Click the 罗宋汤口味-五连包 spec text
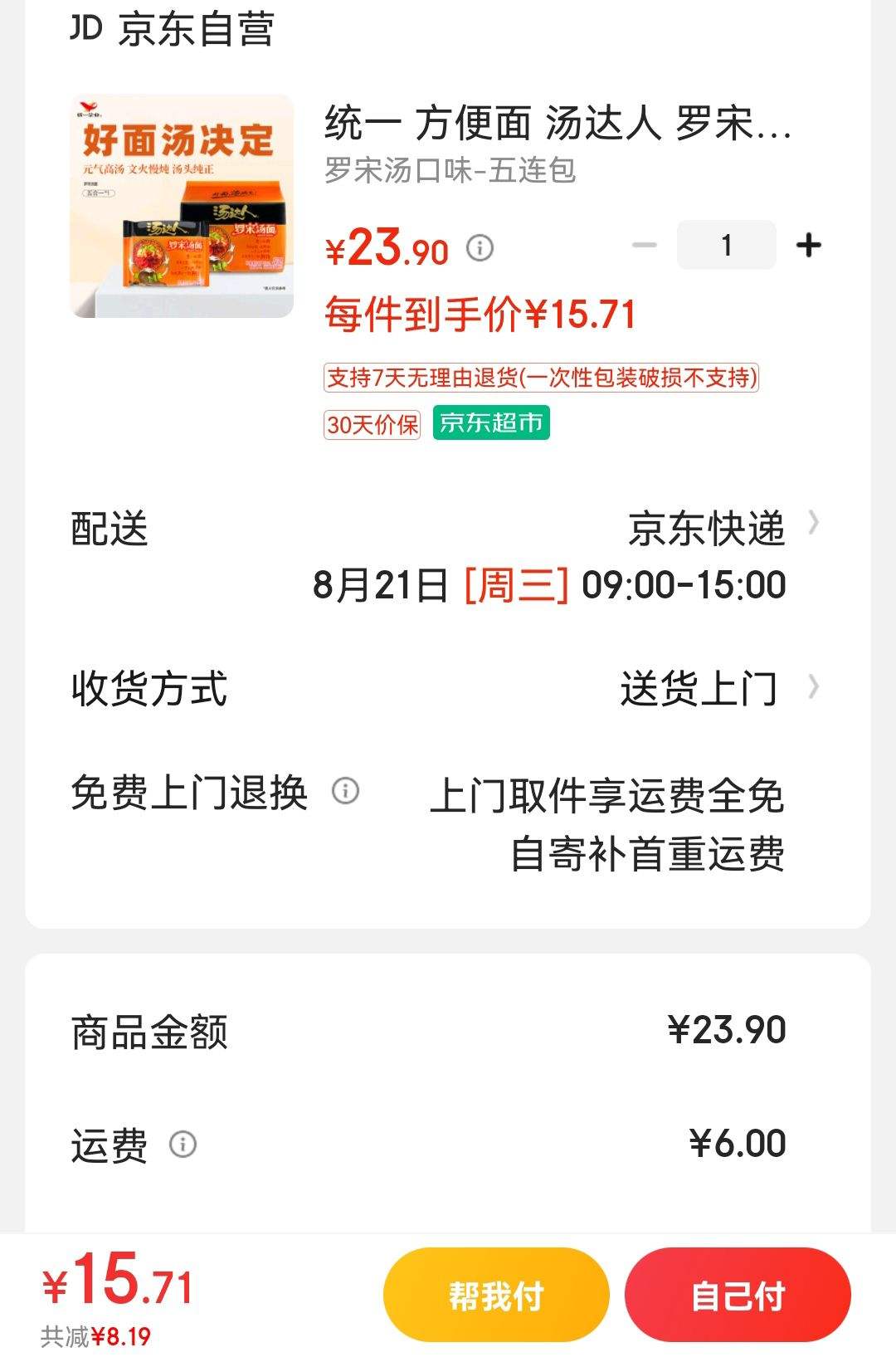896x1357 pixels. click(x=452, y=172)
